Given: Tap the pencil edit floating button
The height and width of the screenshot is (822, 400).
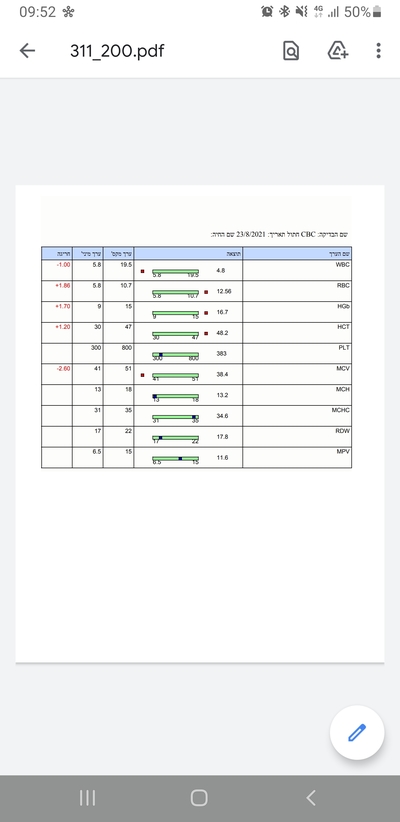Looking at the screenshot, I should [x=357, y=732].
